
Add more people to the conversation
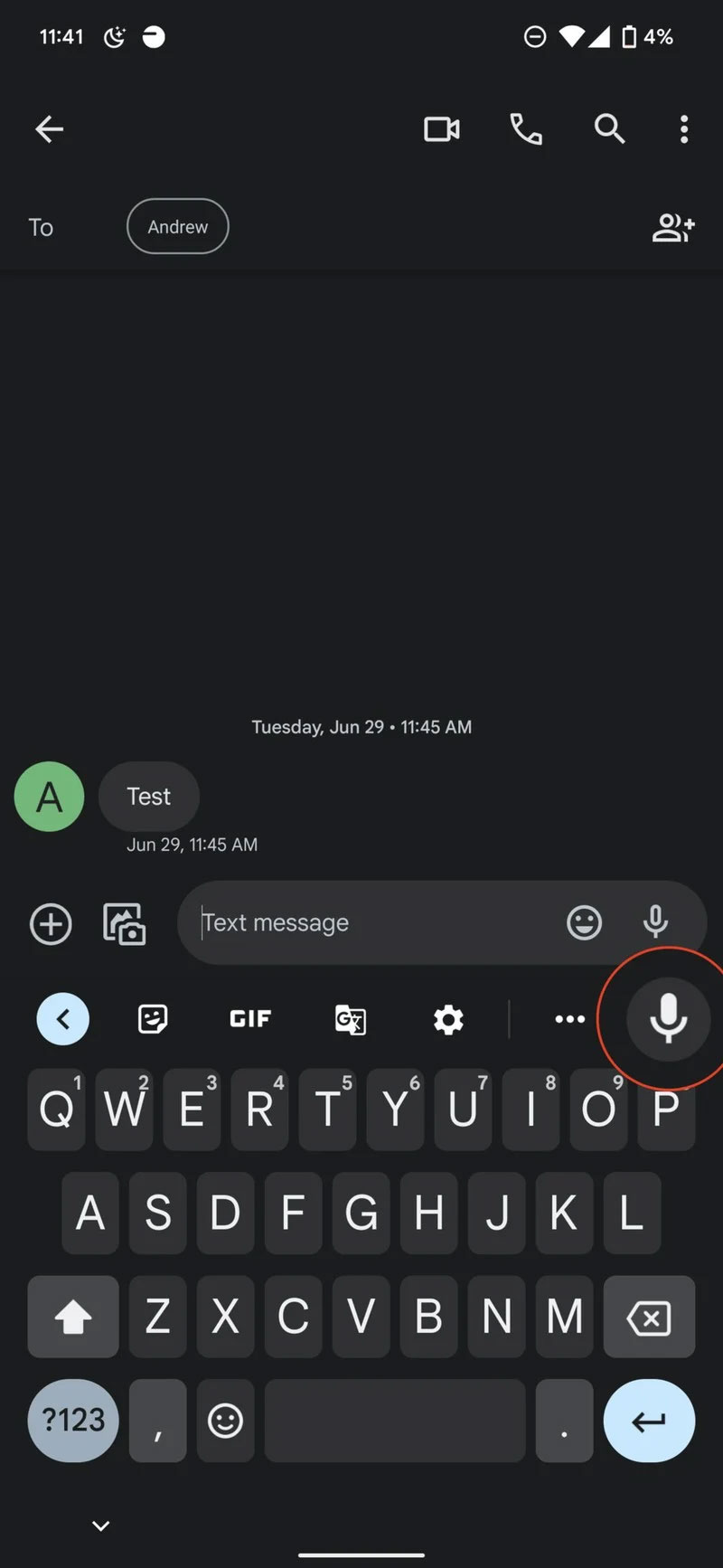(673, 227)
